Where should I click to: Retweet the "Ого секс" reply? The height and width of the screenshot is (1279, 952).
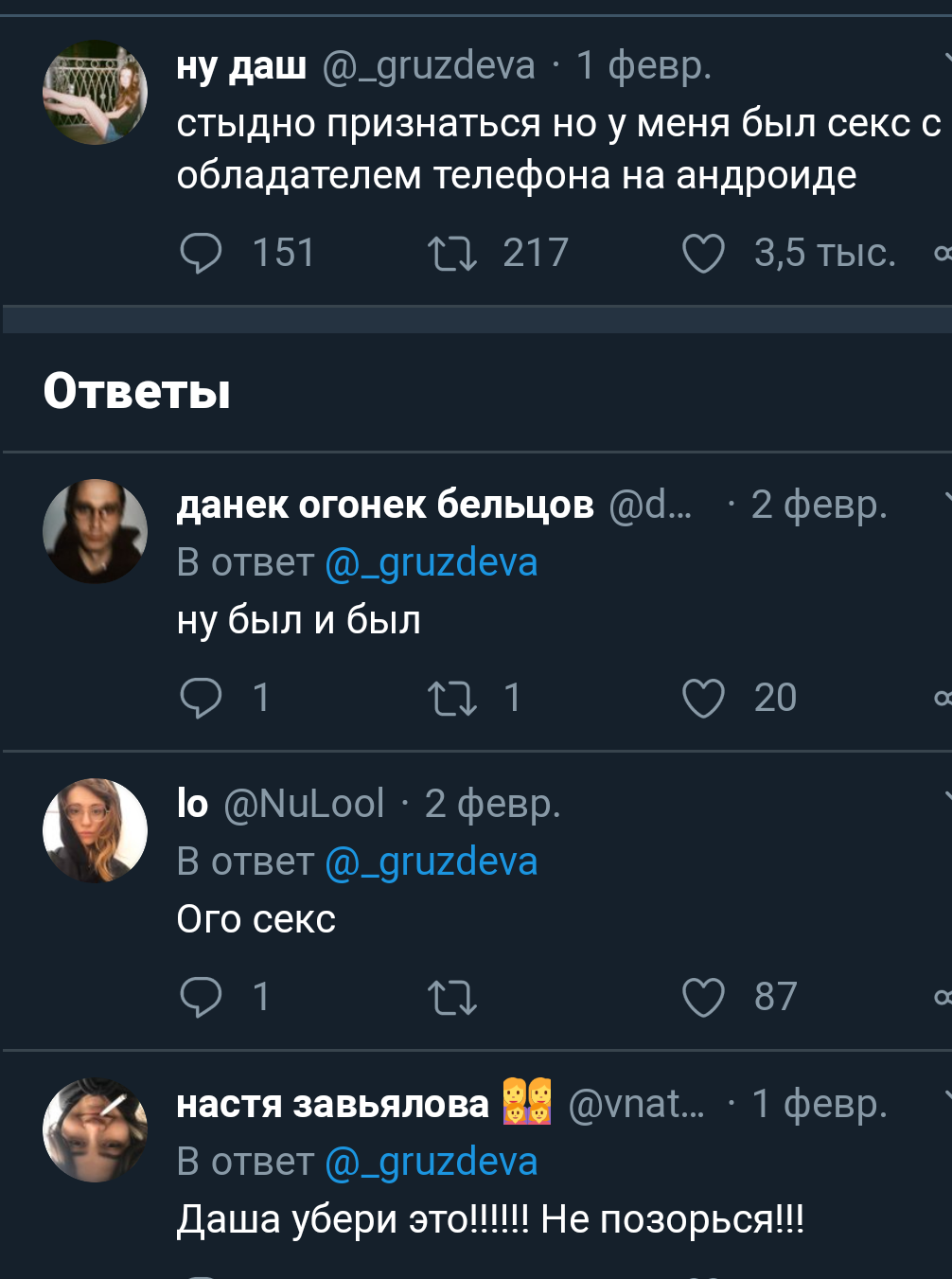(x=452, y=997)
